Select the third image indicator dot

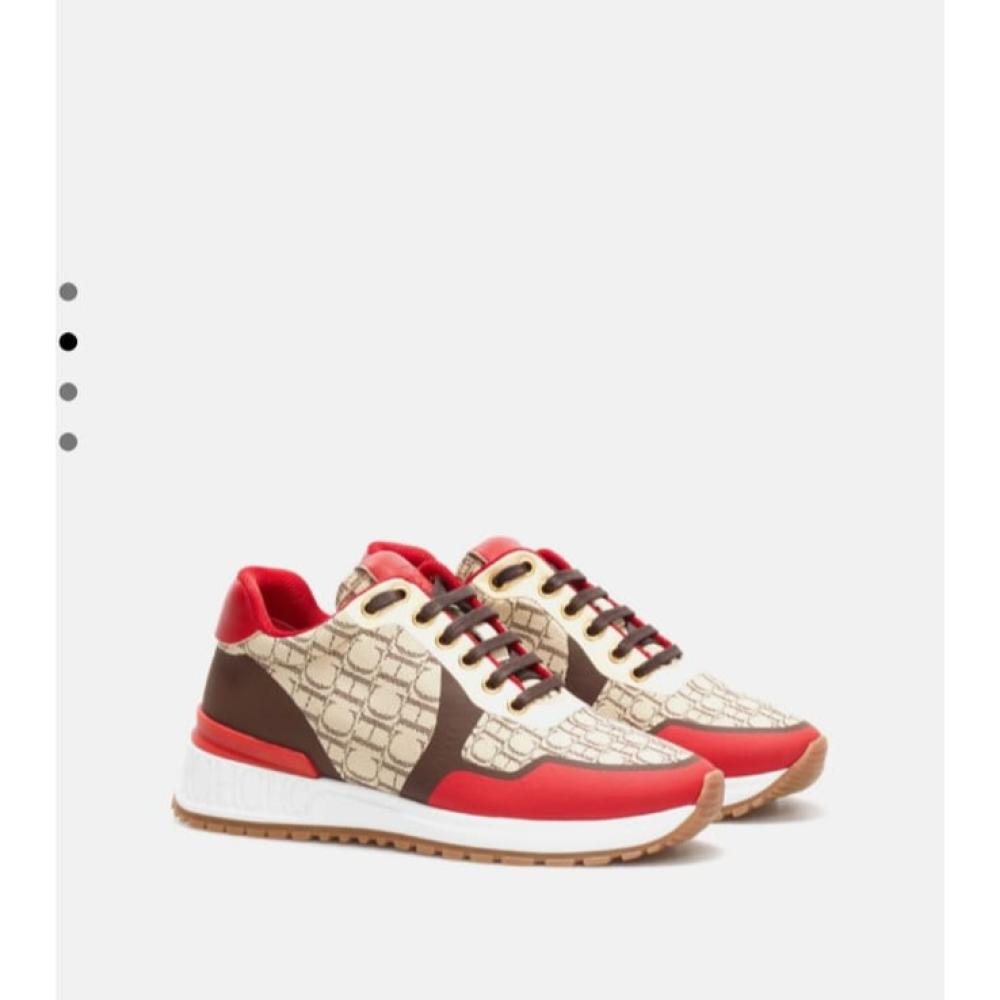coord(68,392)
